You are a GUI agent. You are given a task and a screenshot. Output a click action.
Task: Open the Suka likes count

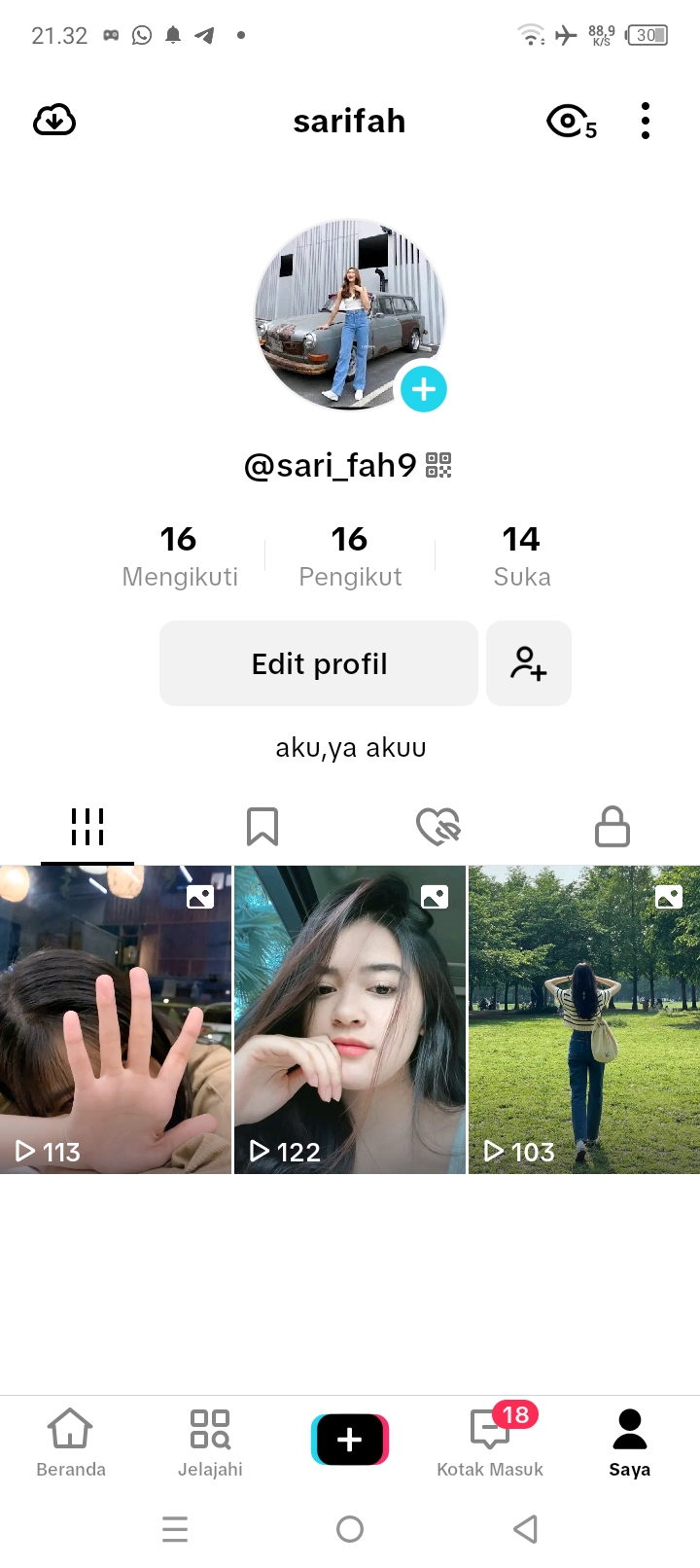click(521, 556)
